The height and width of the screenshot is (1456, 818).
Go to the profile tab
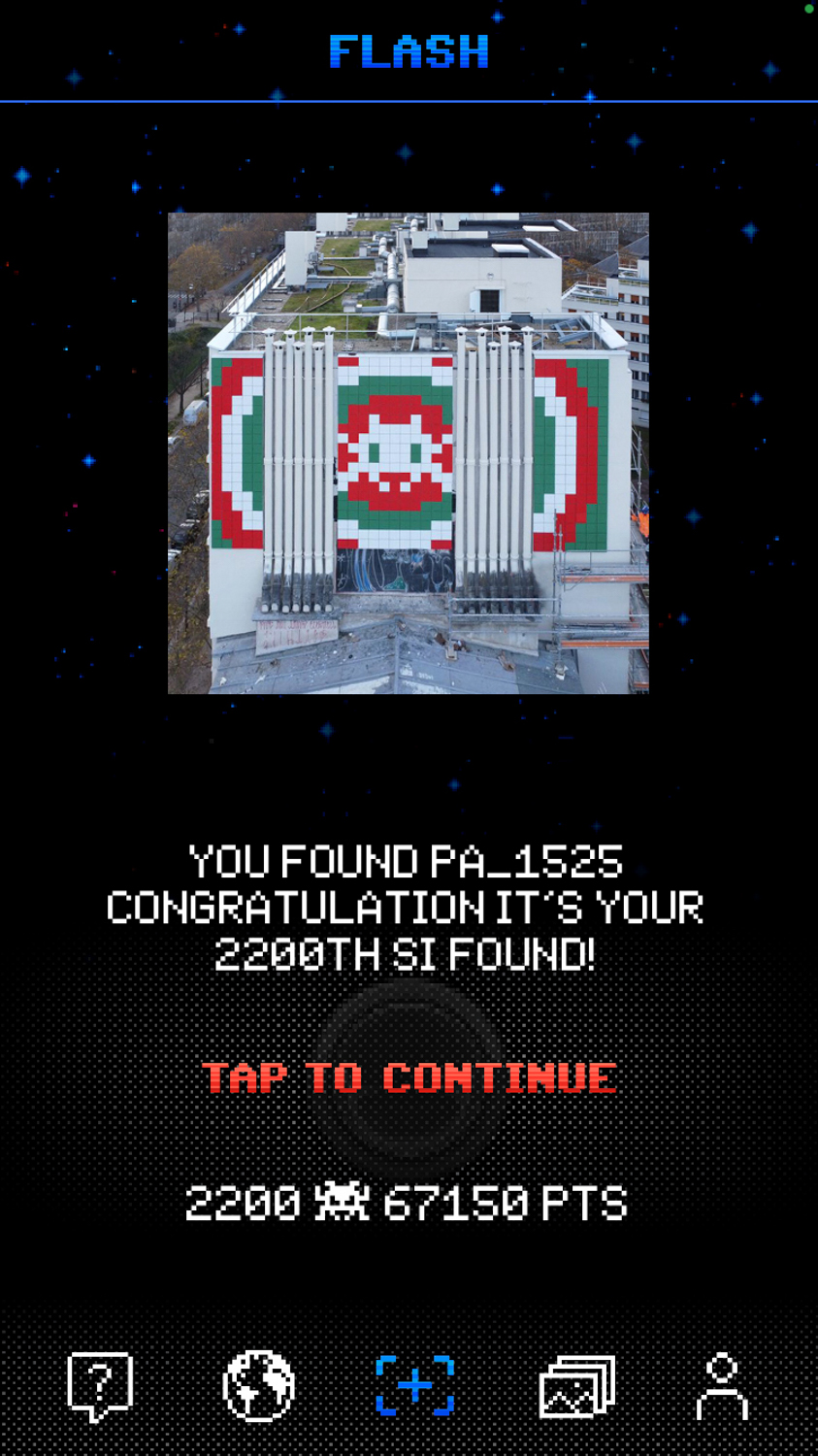click(x=722, y=1387)
